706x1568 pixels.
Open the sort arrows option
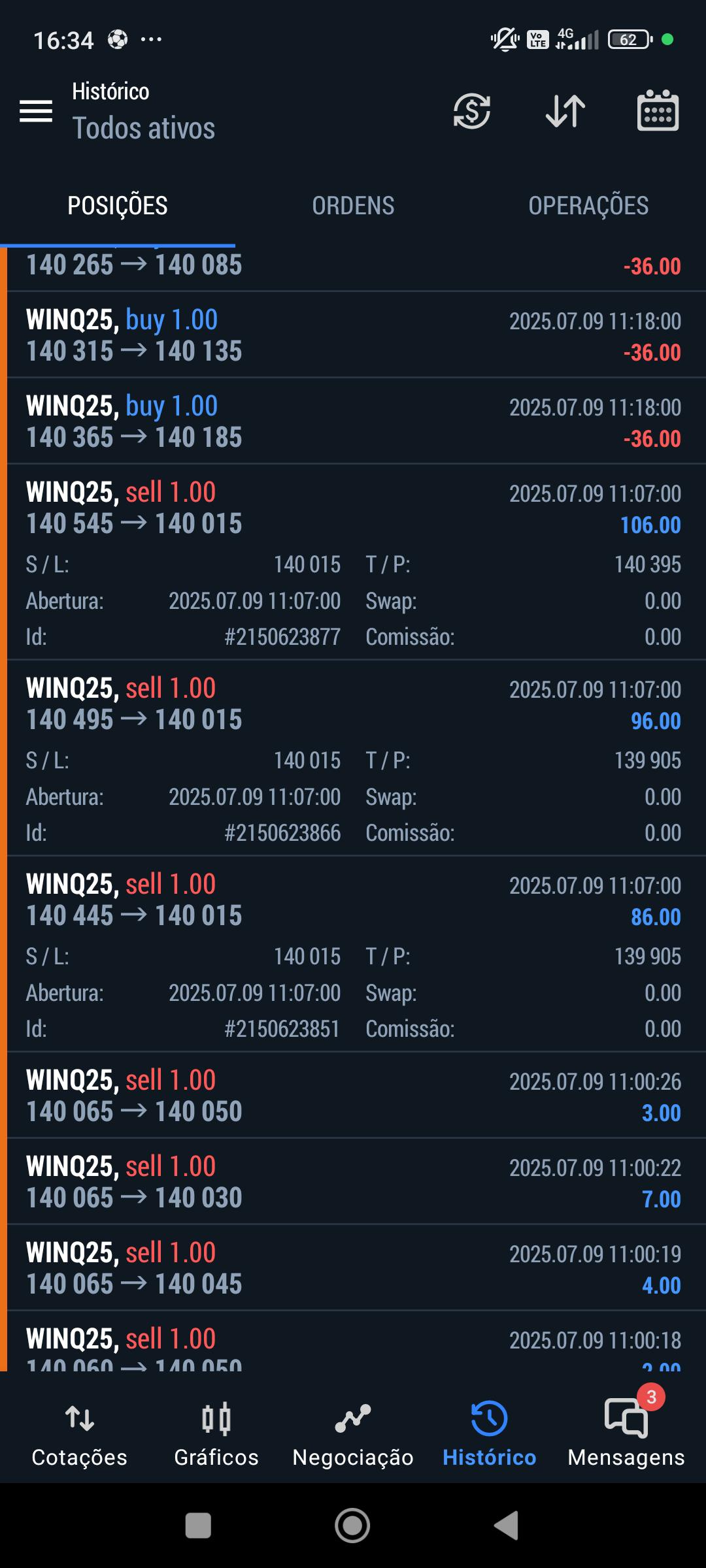[x=565, y=111]
